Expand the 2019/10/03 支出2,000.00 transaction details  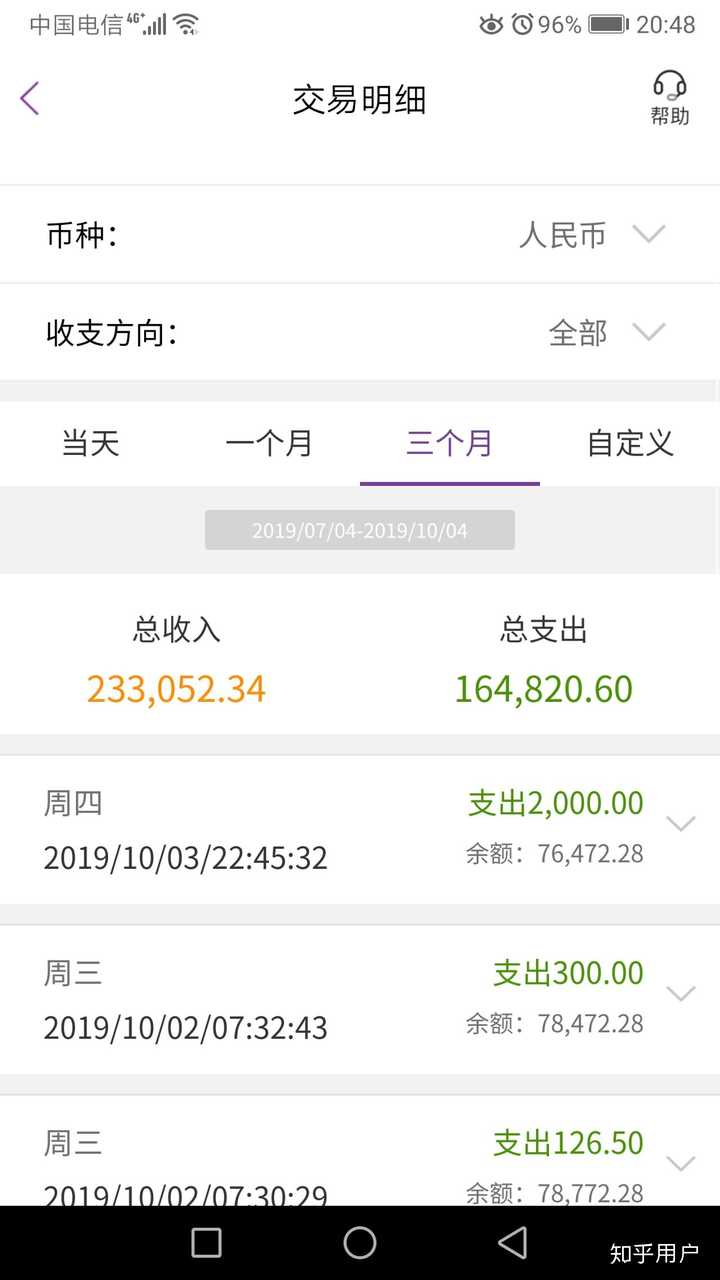click(681, 823)
